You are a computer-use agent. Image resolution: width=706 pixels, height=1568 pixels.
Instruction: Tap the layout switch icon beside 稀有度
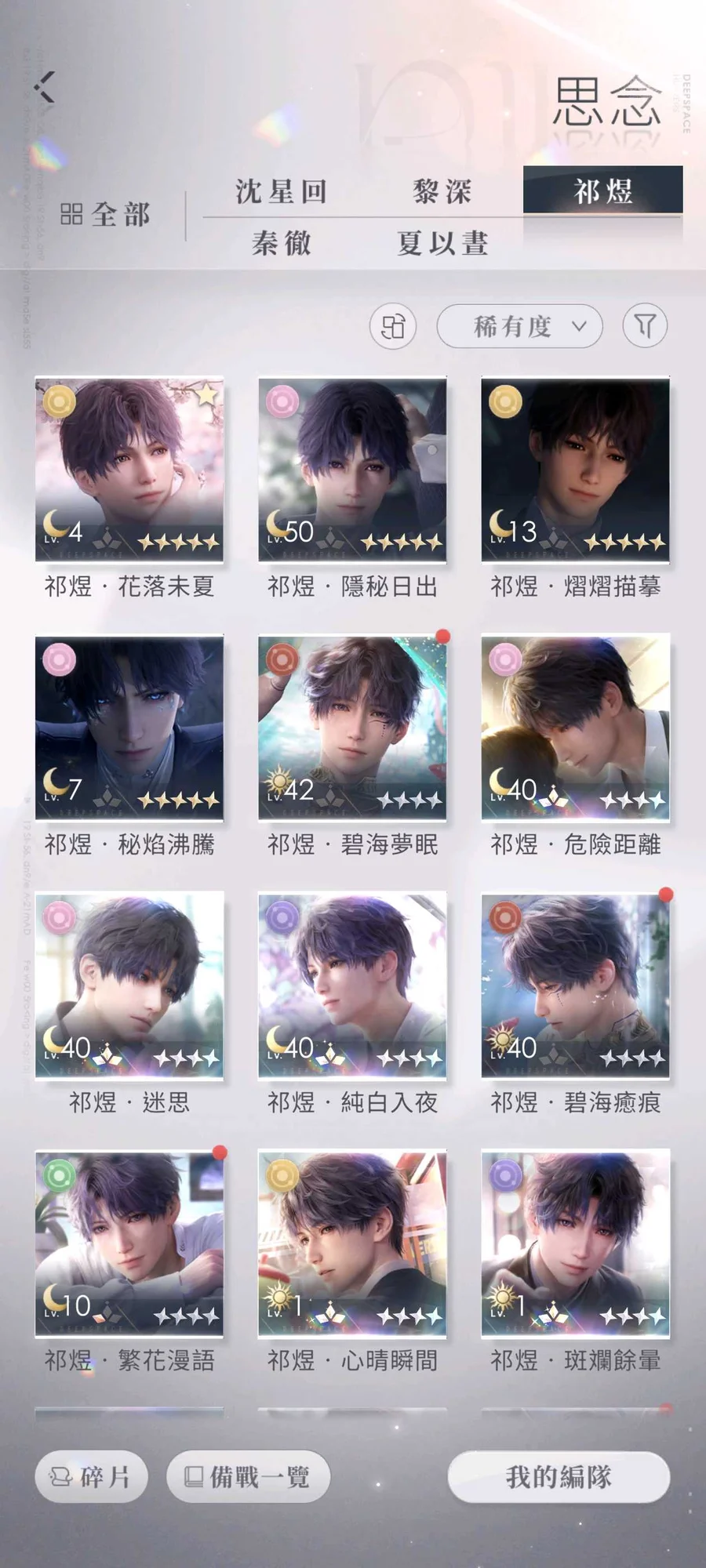392,326
